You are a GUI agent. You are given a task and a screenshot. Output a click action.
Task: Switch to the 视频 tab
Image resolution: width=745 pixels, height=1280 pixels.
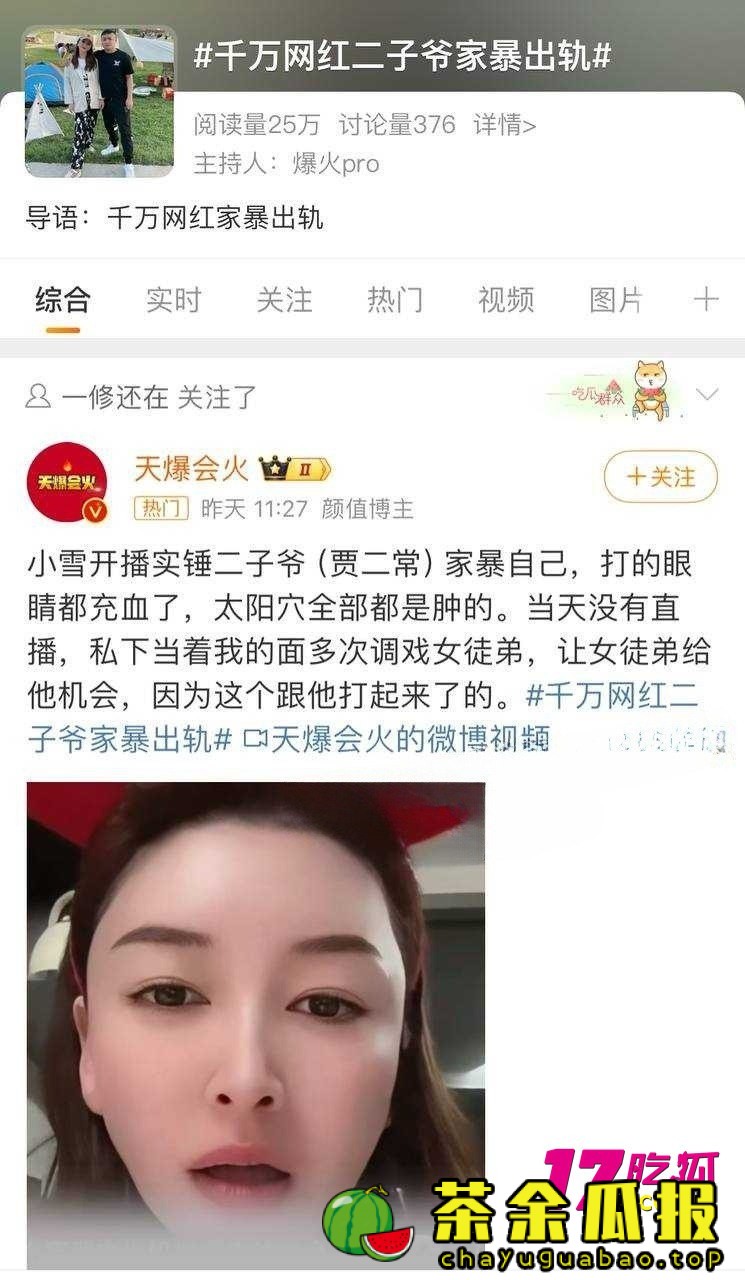[x=506, y=299]
